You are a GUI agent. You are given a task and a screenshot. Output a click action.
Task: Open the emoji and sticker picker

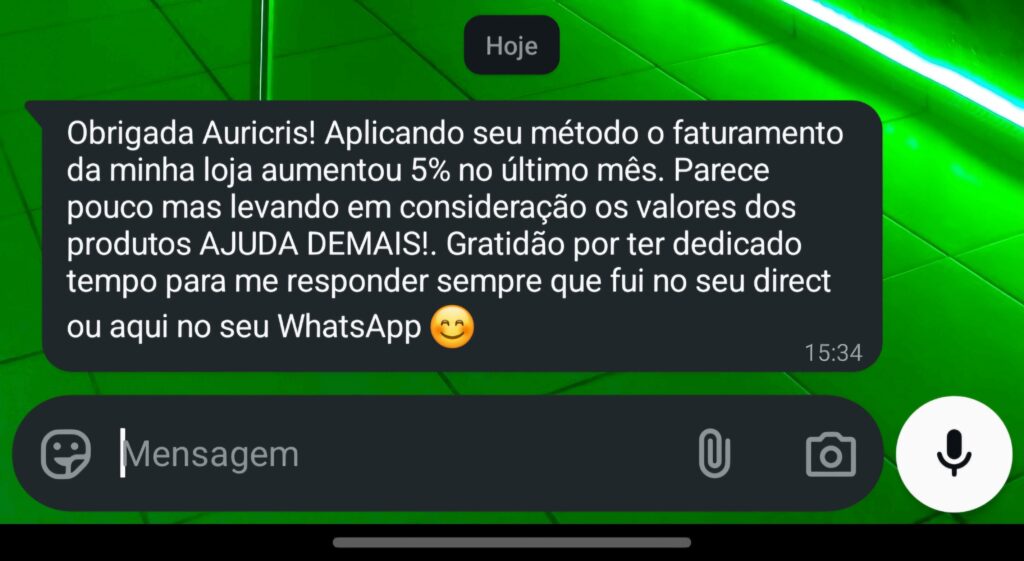click(66, 454)
